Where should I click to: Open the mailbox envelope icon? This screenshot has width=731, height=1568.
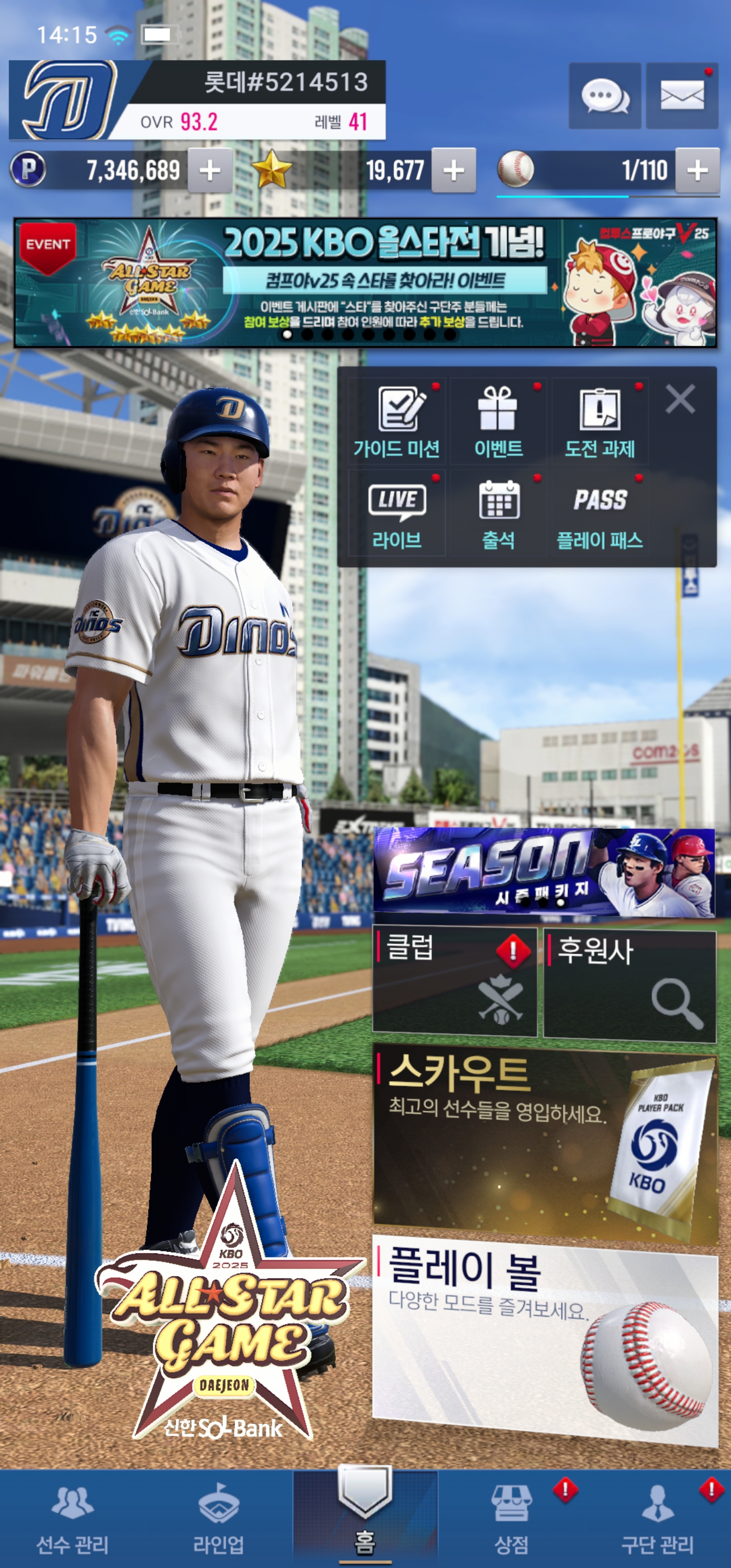tap(682, 95)
